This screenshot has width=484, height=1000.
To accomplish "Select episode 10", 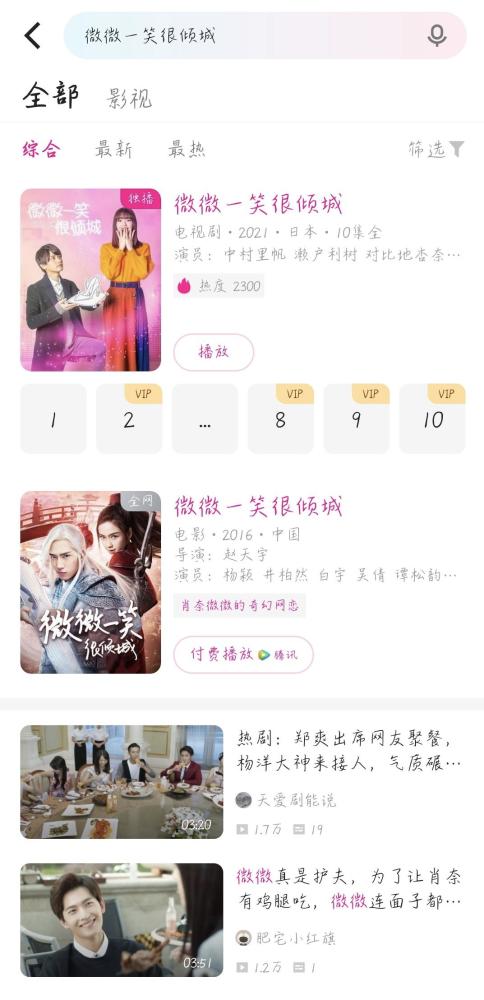I will pyautogui.click(x=432, y=419).
